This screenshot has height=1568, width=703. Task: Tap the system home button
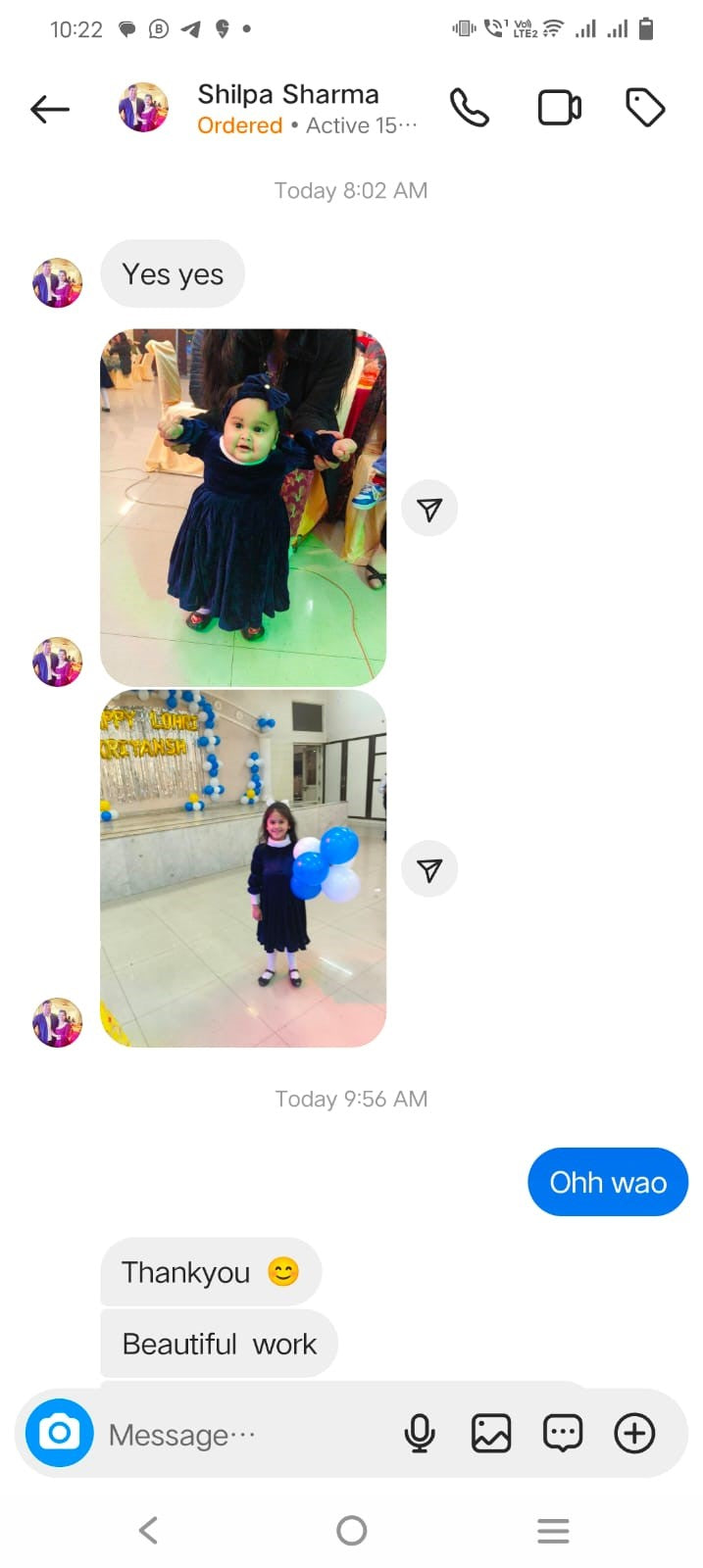[351, 1530]
